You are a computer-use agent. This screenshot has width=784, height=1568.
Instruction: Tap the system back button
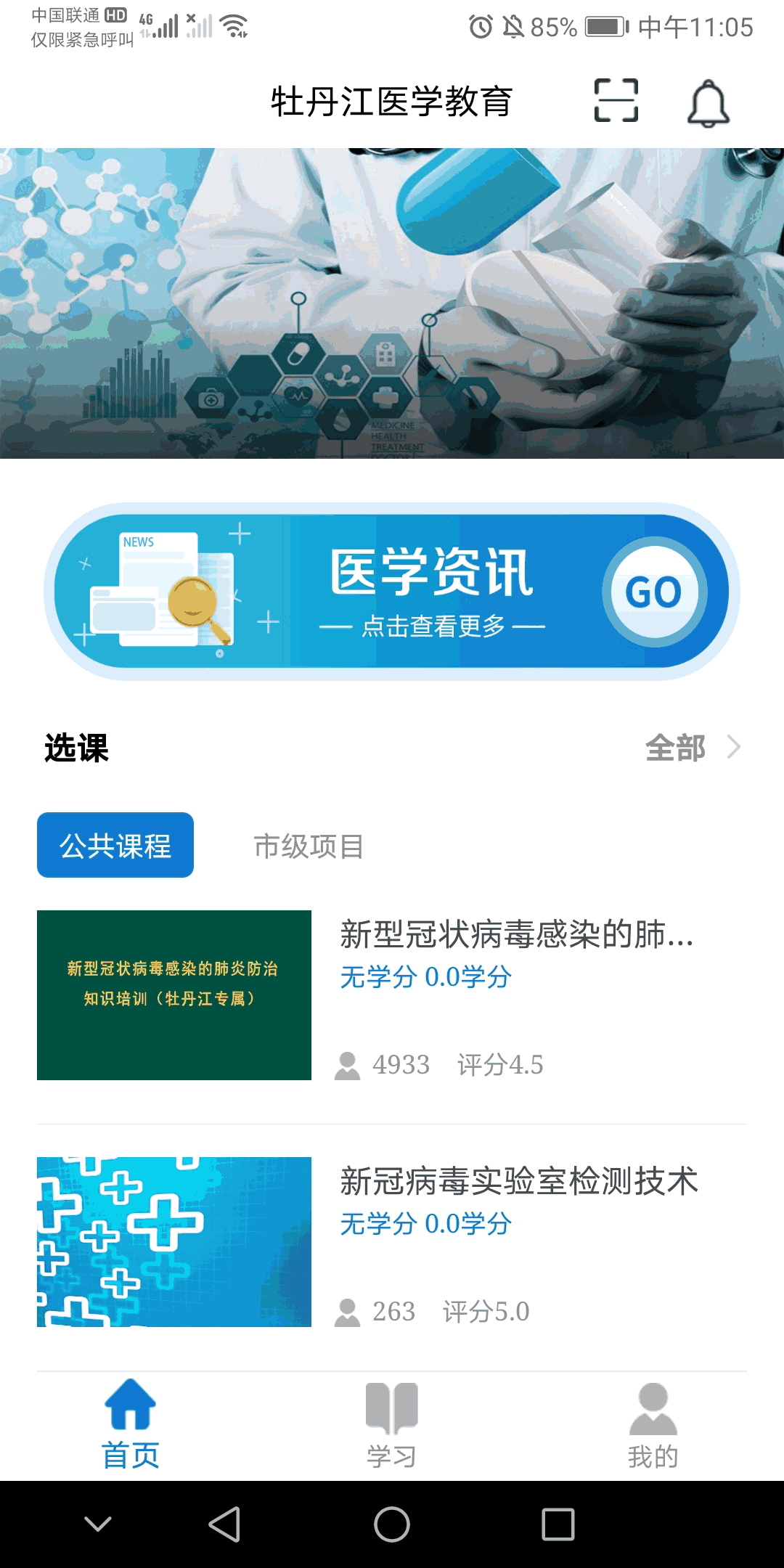(224, 1524)
